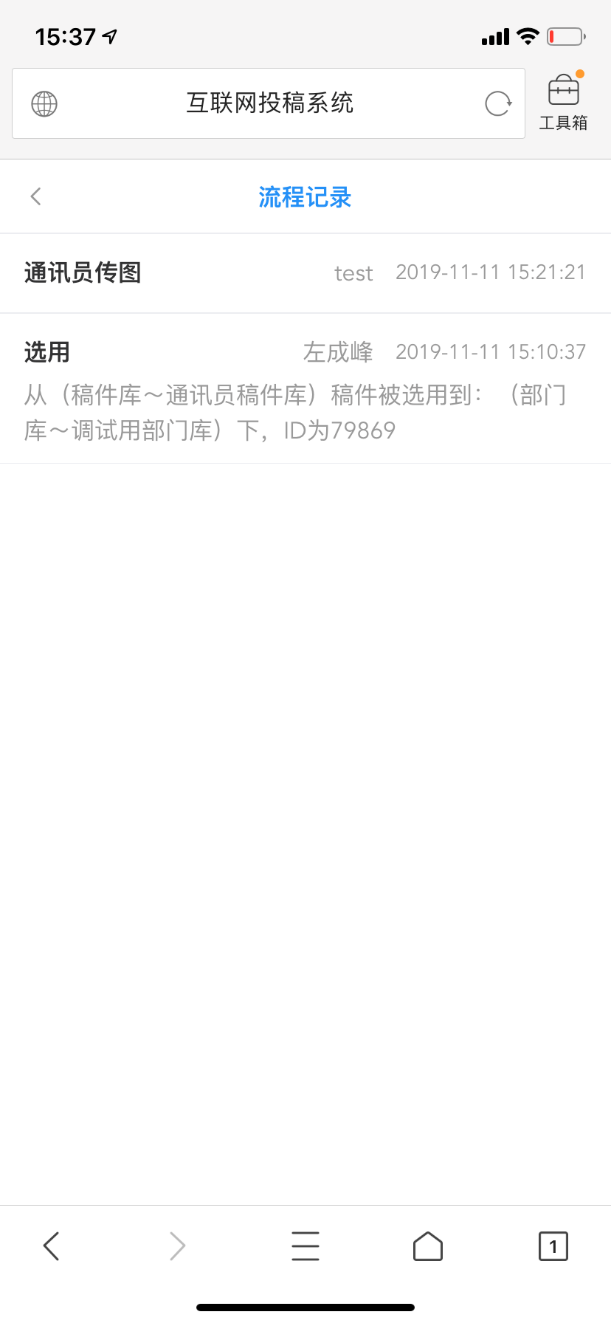Open the 工具箱 toolbox
611x1323 pixels.
coord(563,103)
